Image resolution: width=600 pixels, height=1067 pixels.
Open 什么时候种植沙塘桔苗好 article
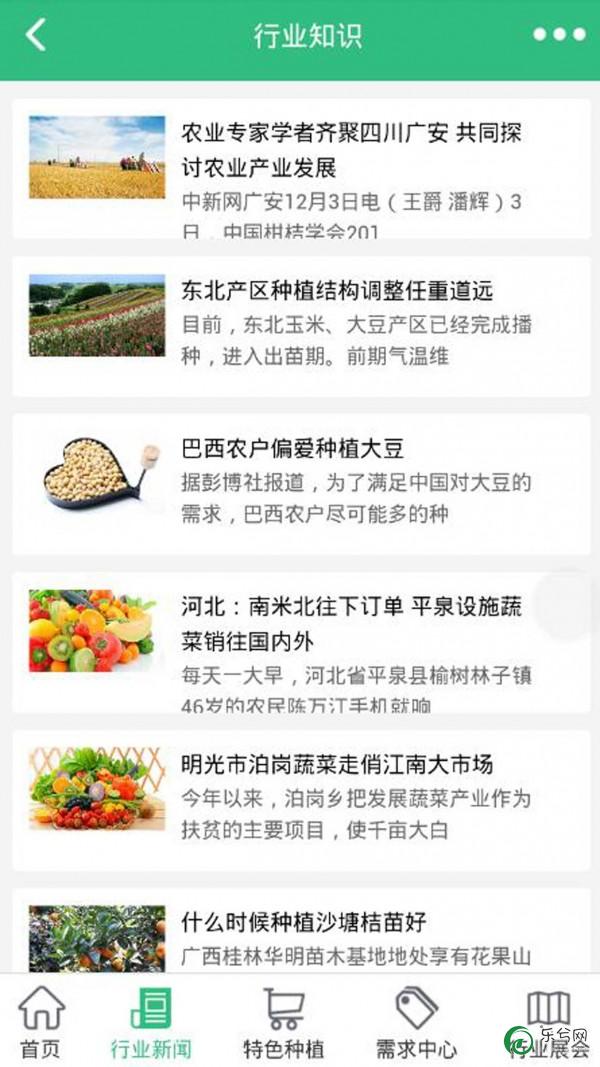click(301, 931)
